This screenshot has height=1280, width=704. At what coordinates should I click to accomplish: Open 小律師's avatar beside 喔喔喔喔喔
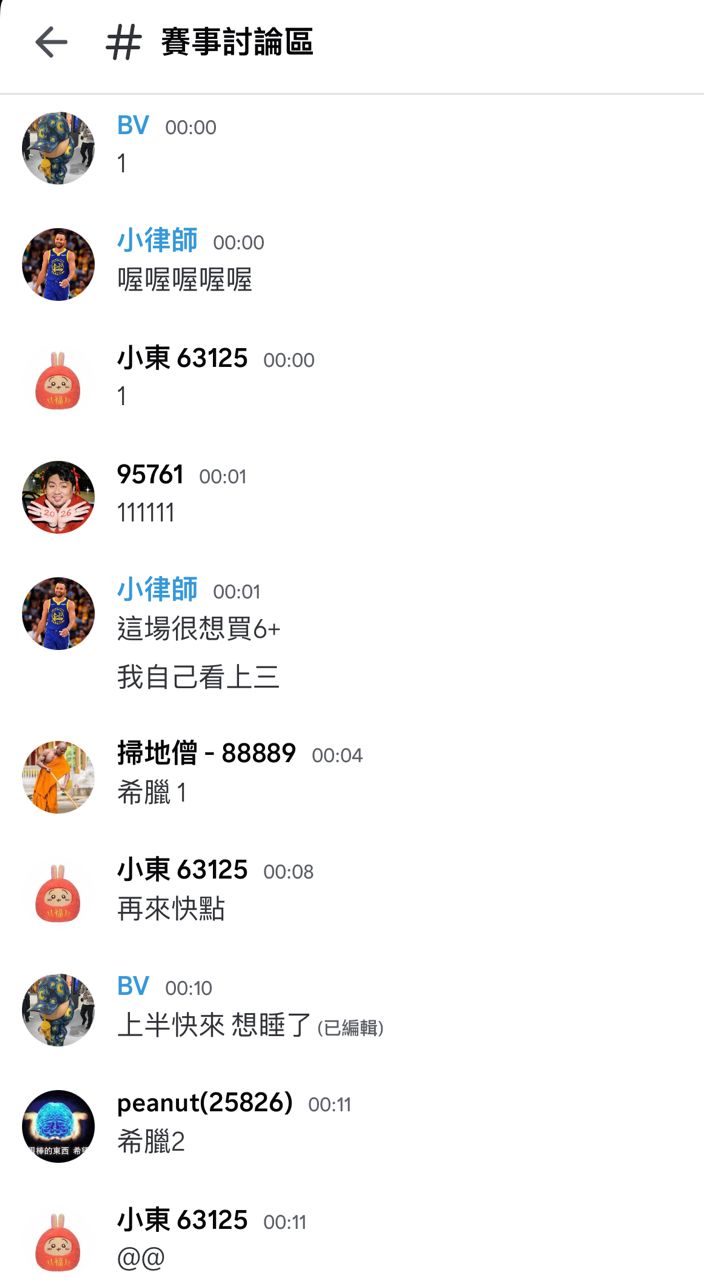[58, 264]
